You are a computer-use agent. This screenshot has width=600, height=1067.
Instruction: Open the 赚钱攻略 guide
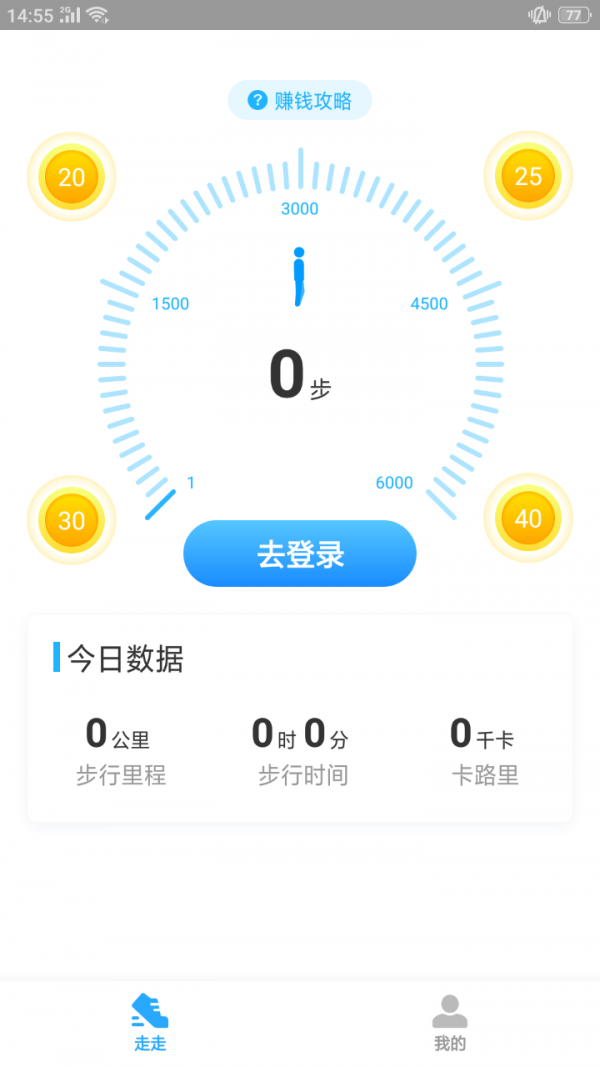pyautogui.click(x=300, y=100)
